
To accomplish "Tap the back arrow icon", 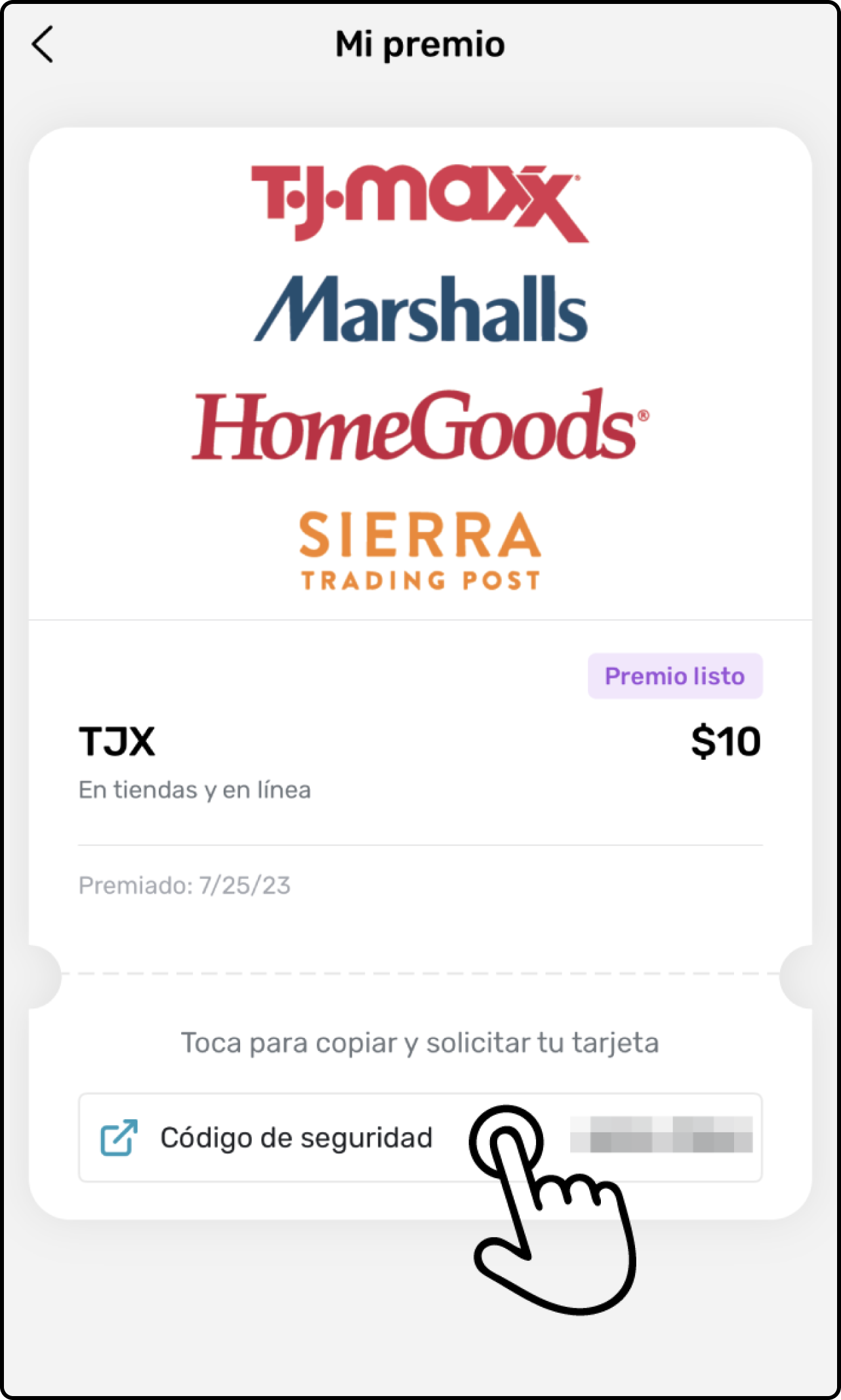I will (x=42, y=45).
